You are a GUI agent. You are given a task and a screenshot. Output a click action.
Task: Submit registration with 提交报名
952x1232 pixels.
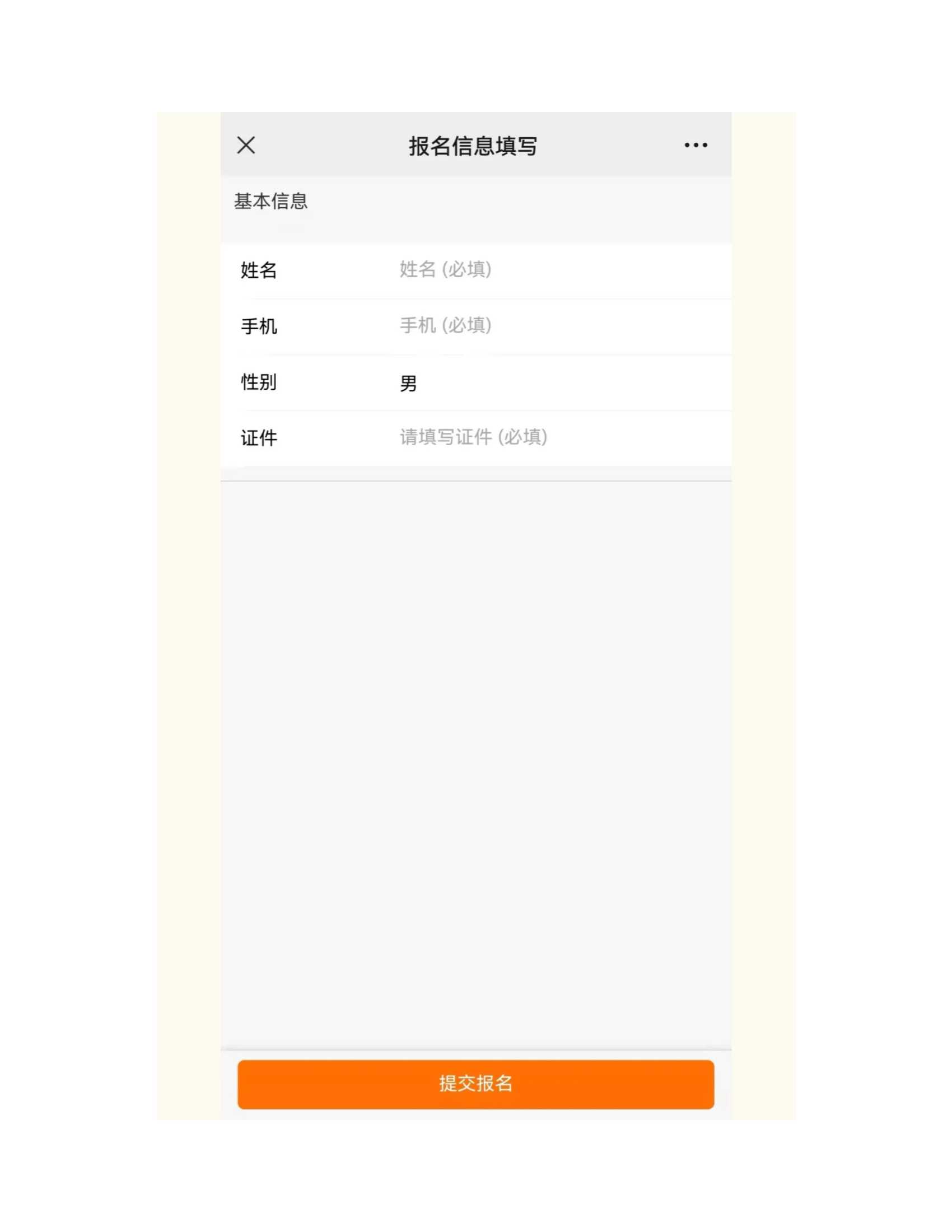coord(475,1084)
